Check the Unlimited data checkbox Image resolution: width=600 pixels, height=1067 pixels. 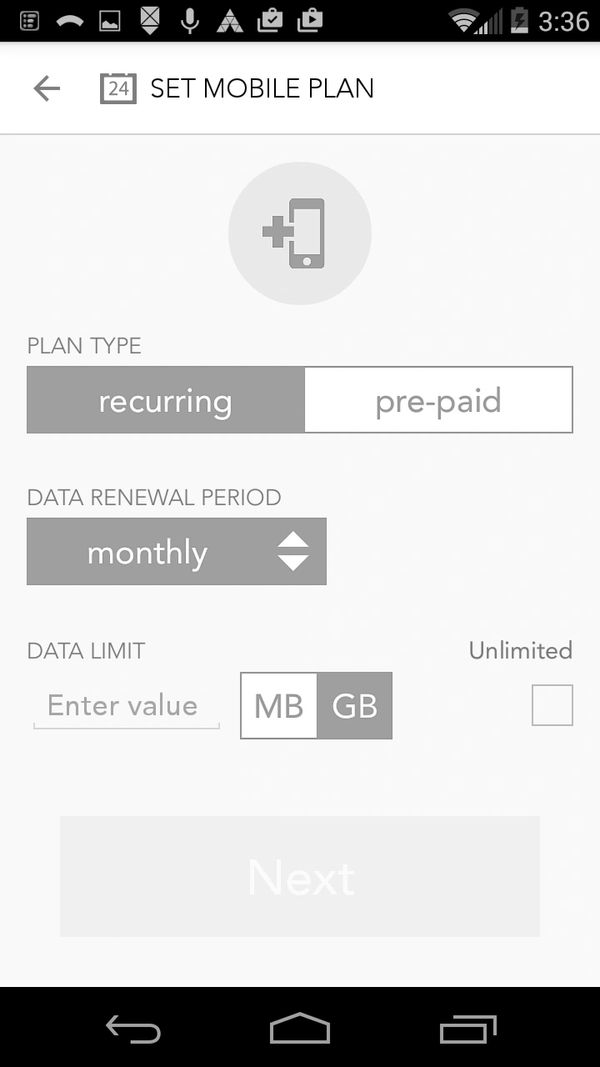tap(552, 705)
